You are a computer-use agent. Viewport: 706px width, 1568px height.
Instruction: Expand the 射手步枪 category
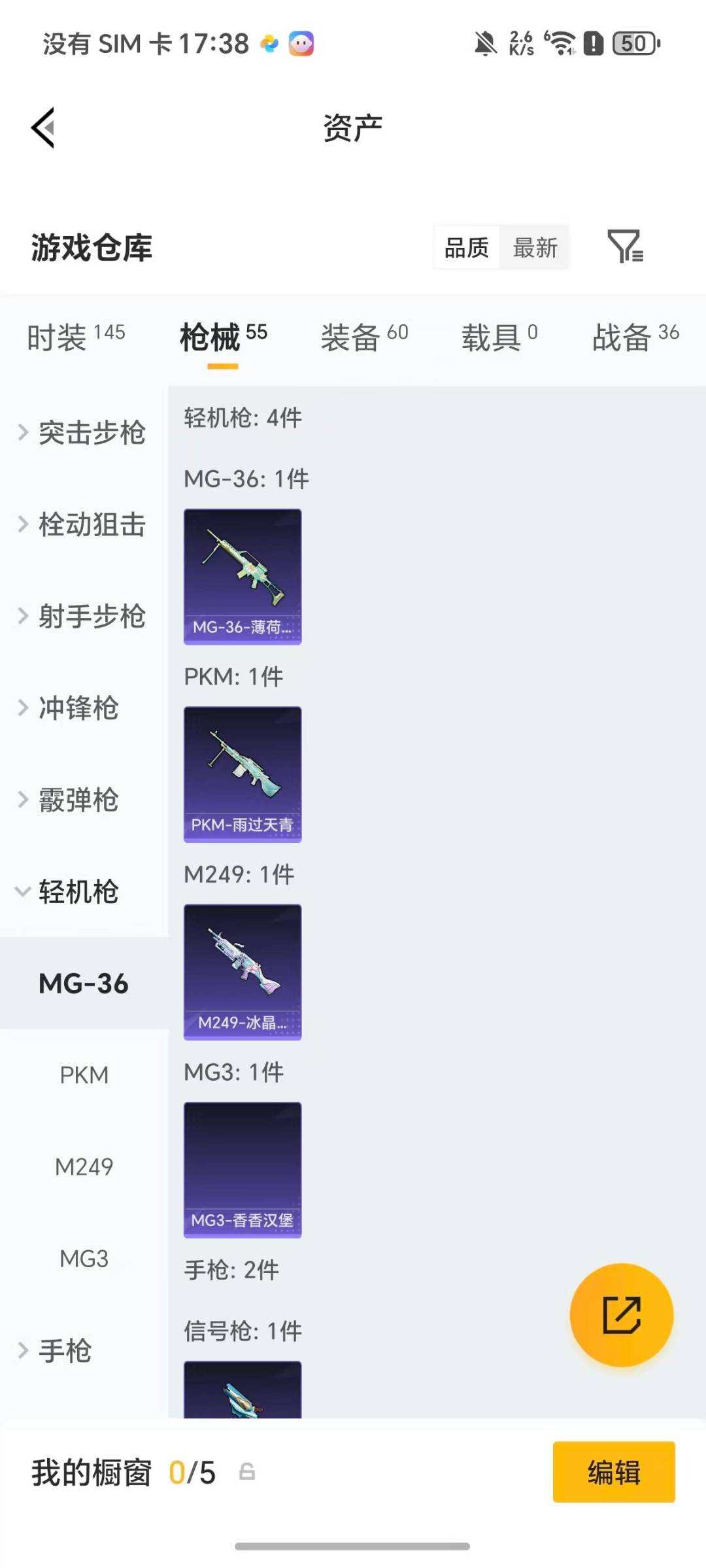point(82,615)
